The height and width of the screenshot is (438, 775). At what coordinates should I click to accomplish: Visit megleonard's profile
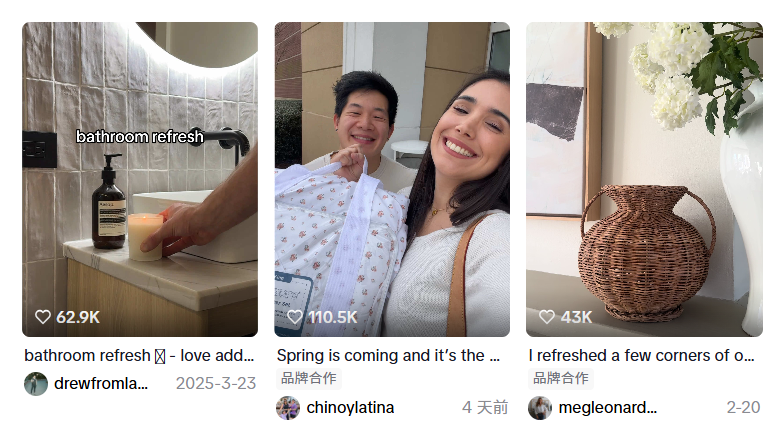[x=607, y=408]
